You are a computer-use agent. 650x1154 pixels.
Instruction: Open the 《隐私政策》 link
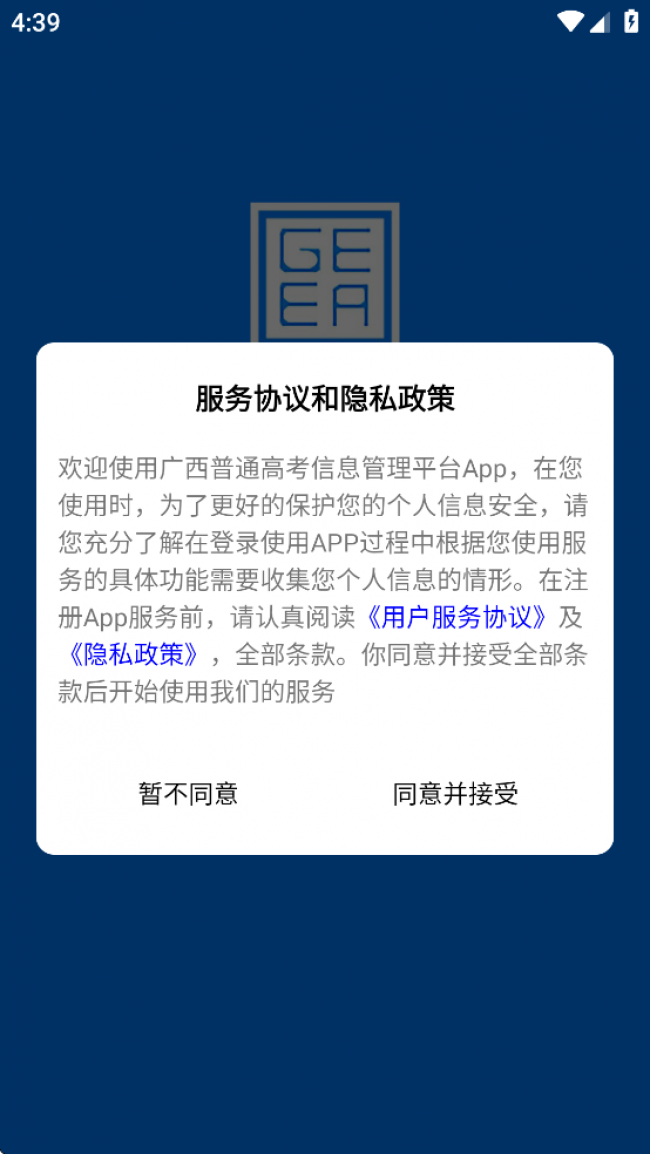coord(133,654)
